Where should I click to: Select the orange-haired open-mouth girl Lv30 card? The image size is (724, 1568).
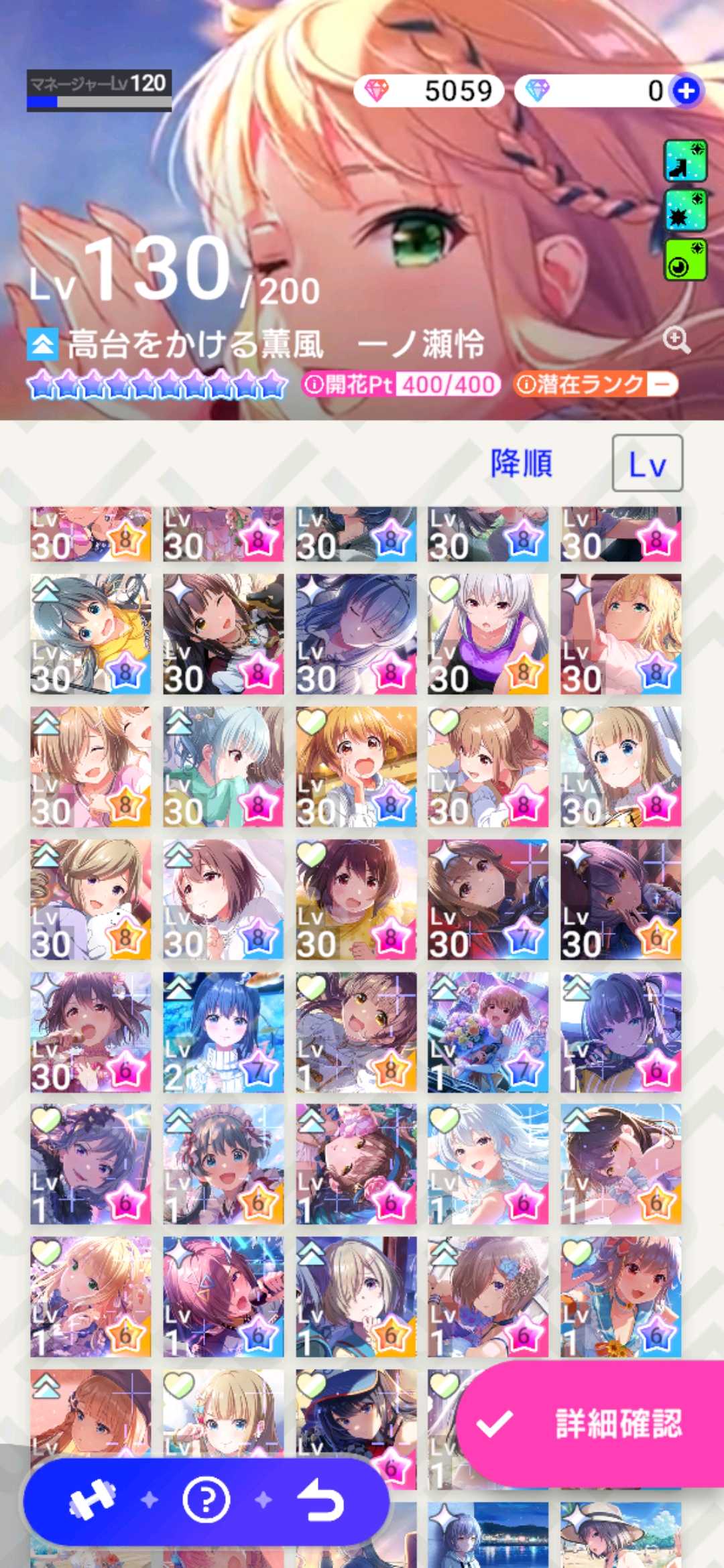tap(356, 767)
